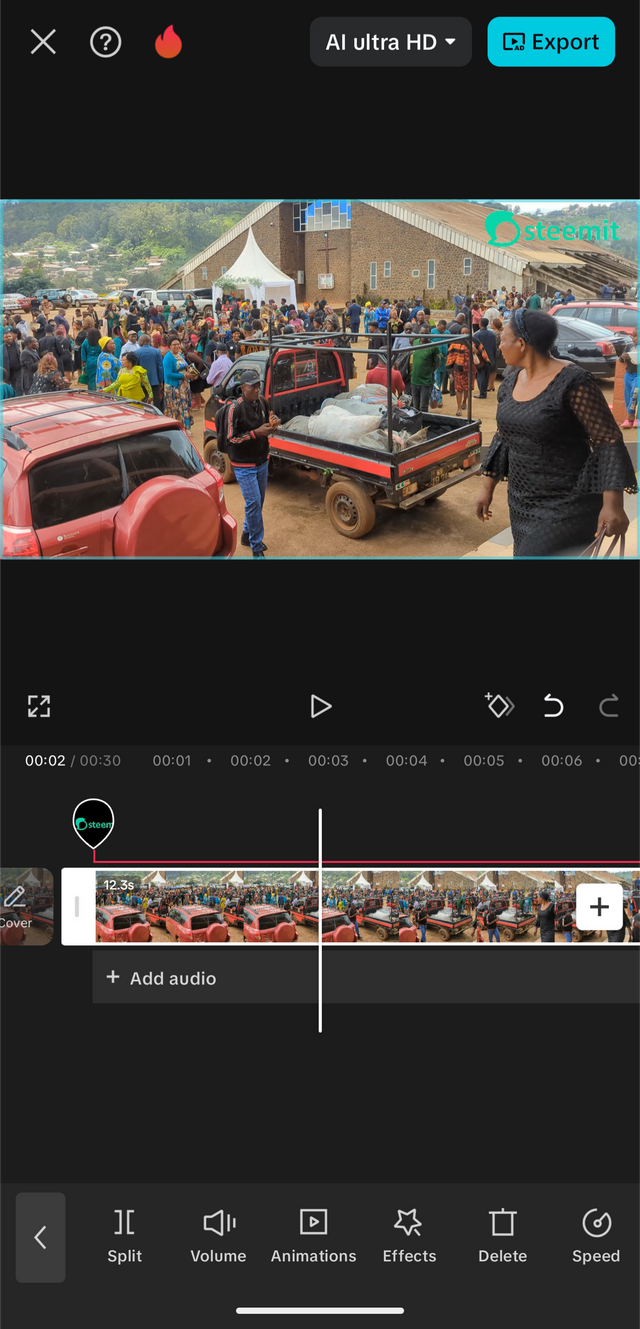Go back in the bottom toolbar
Screen dimensions: 640x1329
40,1237
